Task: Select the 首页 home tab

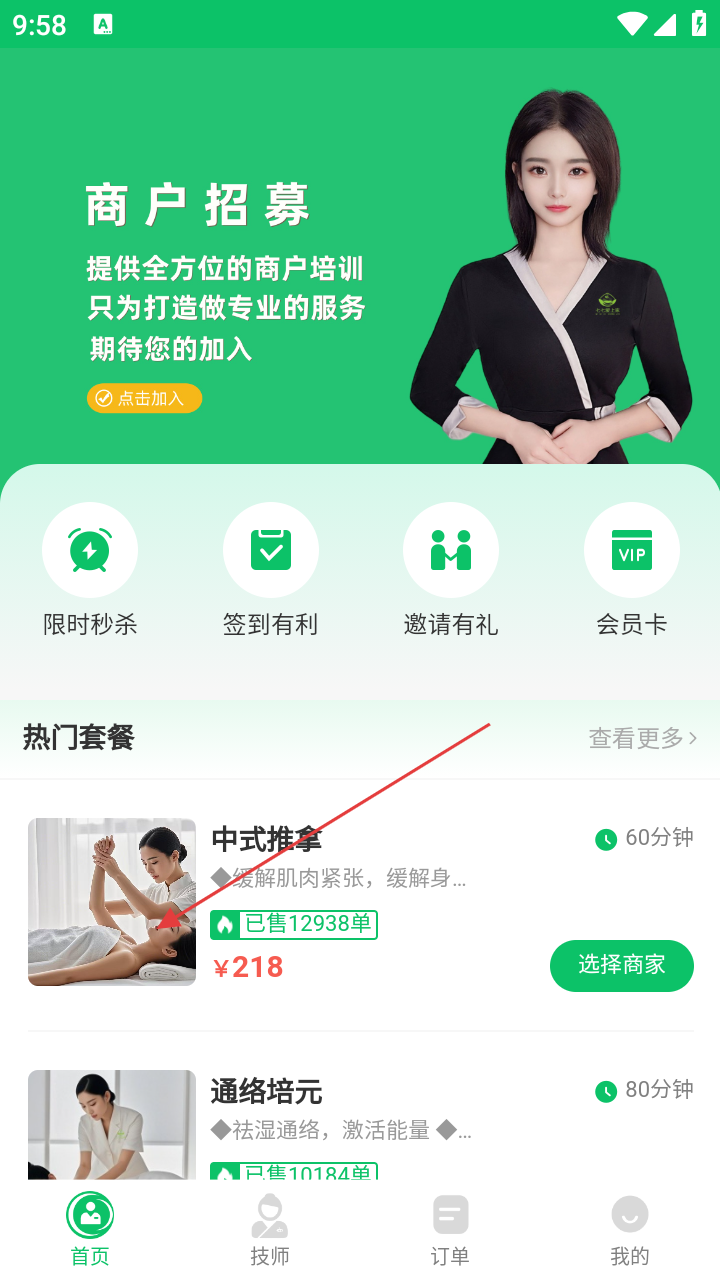Action: [x=90, y=1230]
